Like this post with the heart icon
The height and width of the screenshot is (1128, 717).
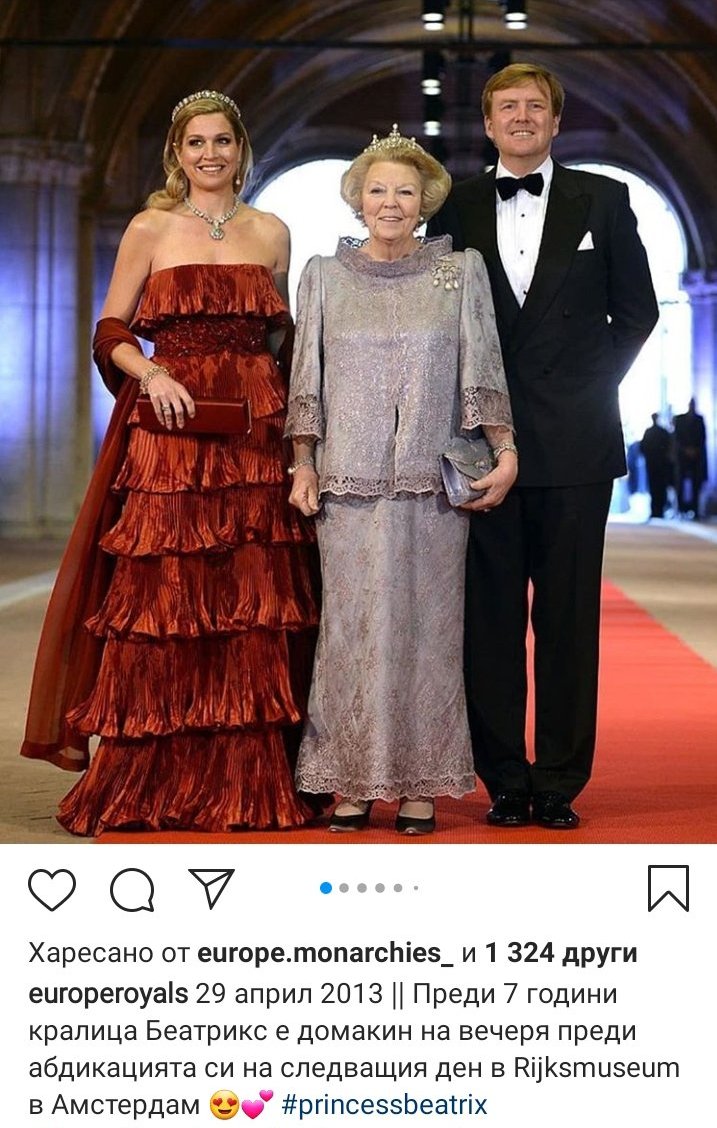coord(52,889)
